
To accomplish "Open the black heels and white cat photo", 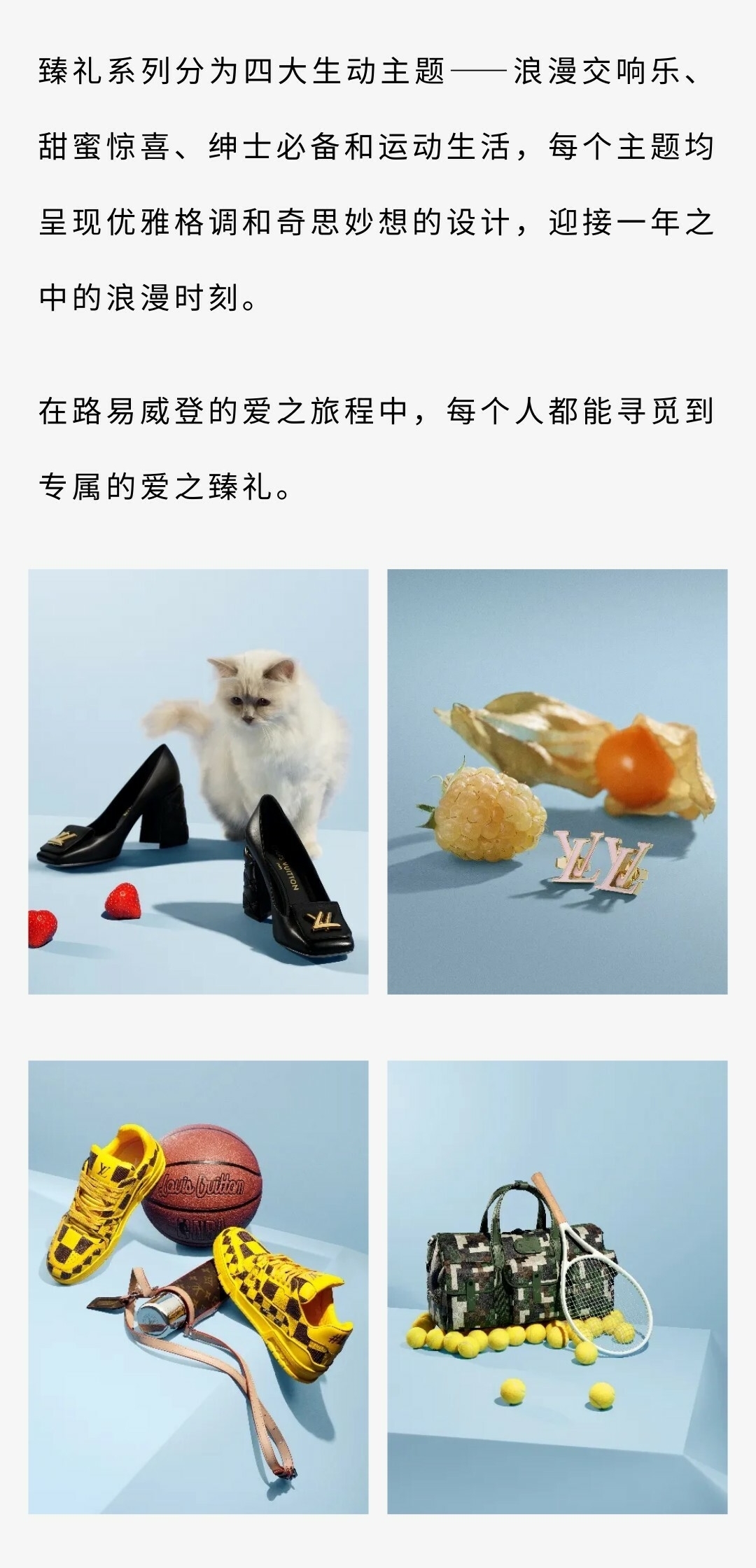I will 198,781.
